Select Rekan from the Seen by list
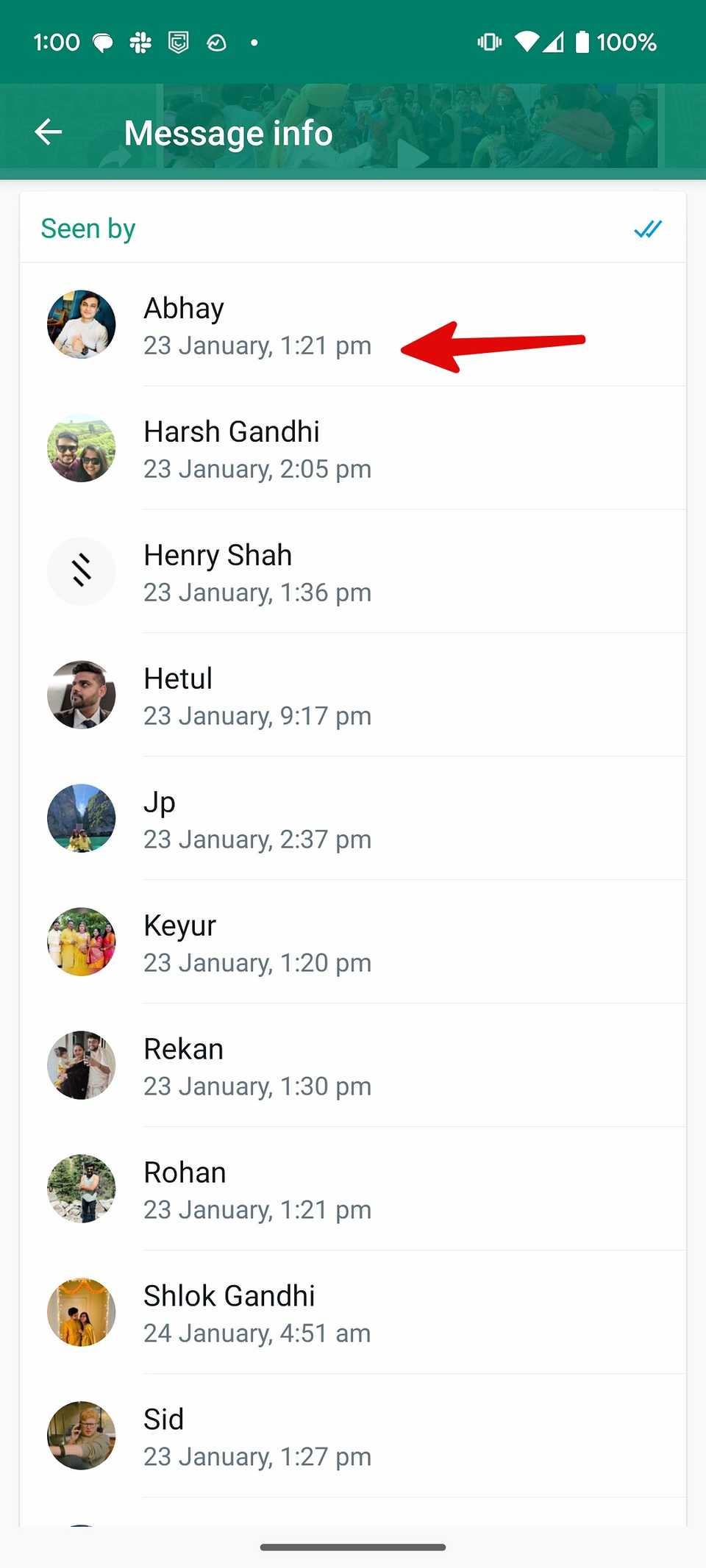The height and width of the screenshot is (1568, 706). click(x=294, y=1065)
